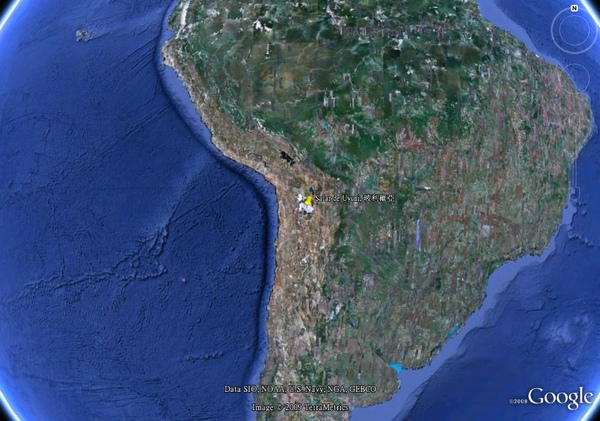600x421 pixels.
Task: Open the Salar de Uyuni placemark pin
Action: pos(309,201)
